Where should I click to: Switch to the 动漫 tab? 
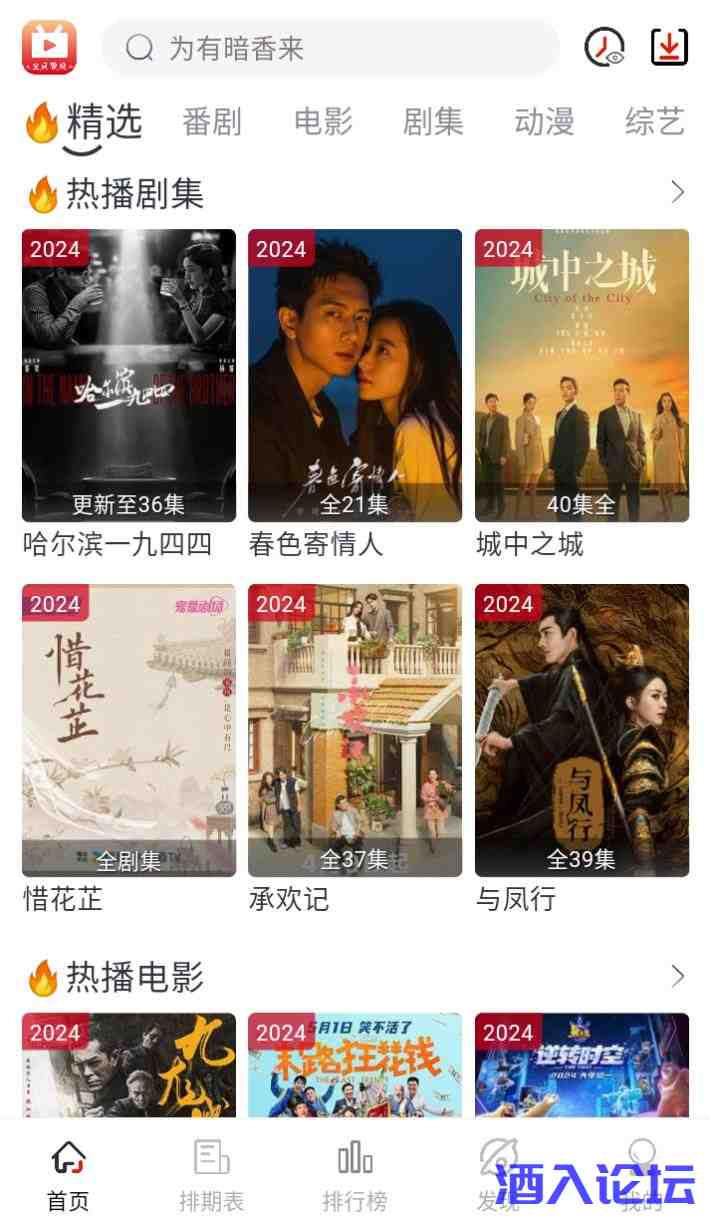(x=544, y=122)
